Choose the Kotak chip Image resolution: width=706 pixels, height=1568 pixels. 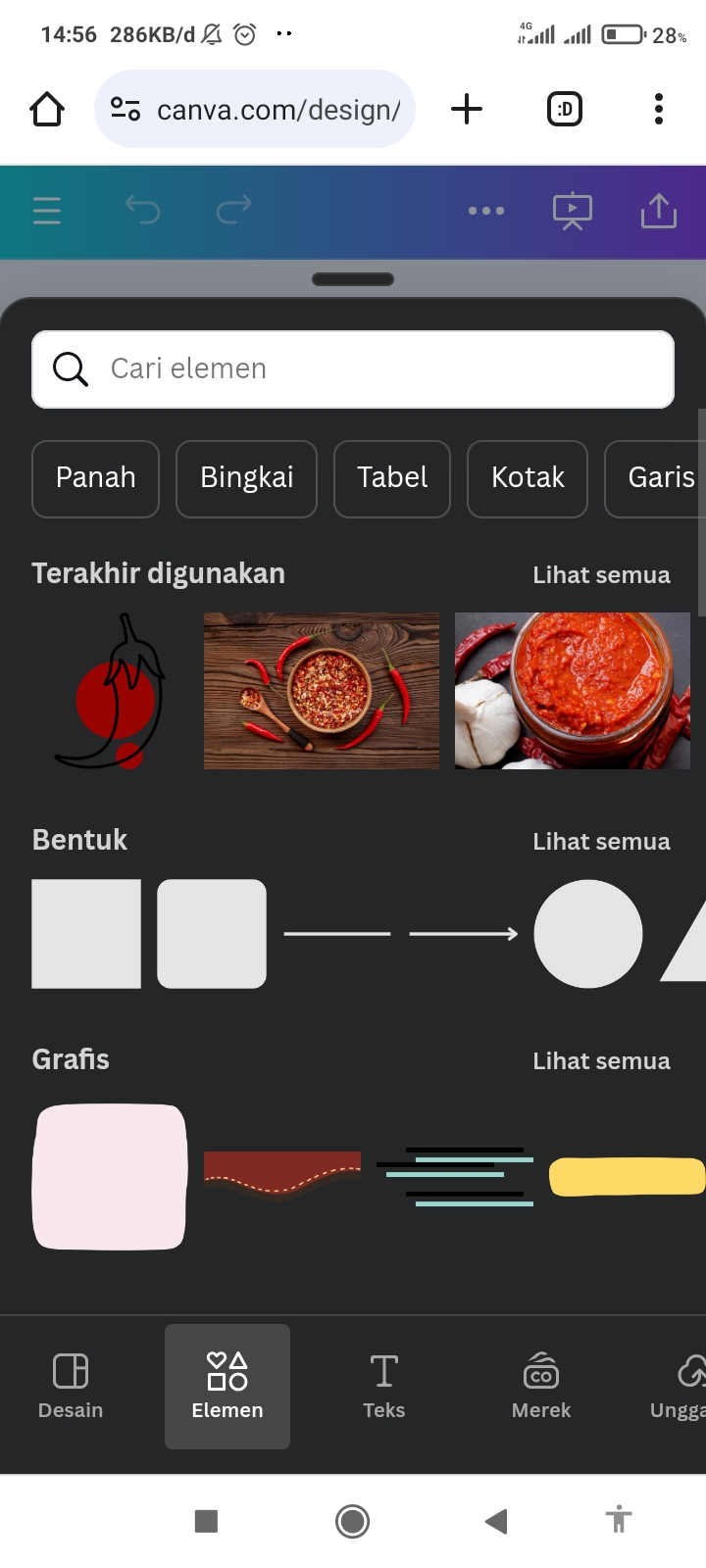[x=528, y=478]
